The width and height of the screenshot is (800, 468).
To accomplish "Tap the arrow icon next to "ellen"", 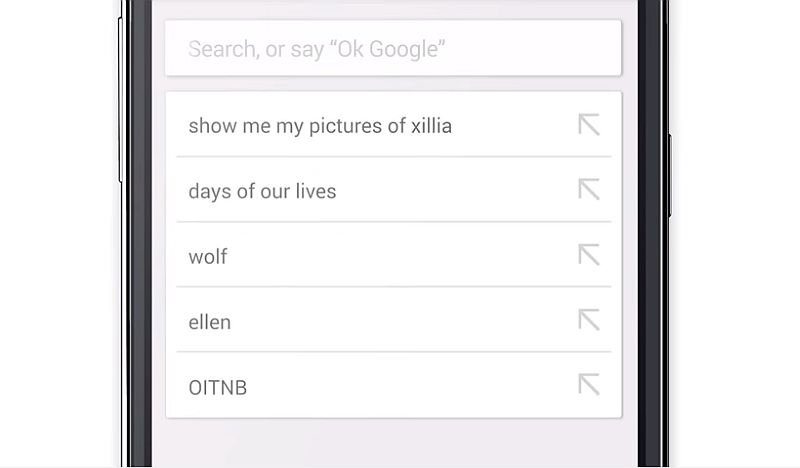I will pyautogui.click(x=589, y=320).
